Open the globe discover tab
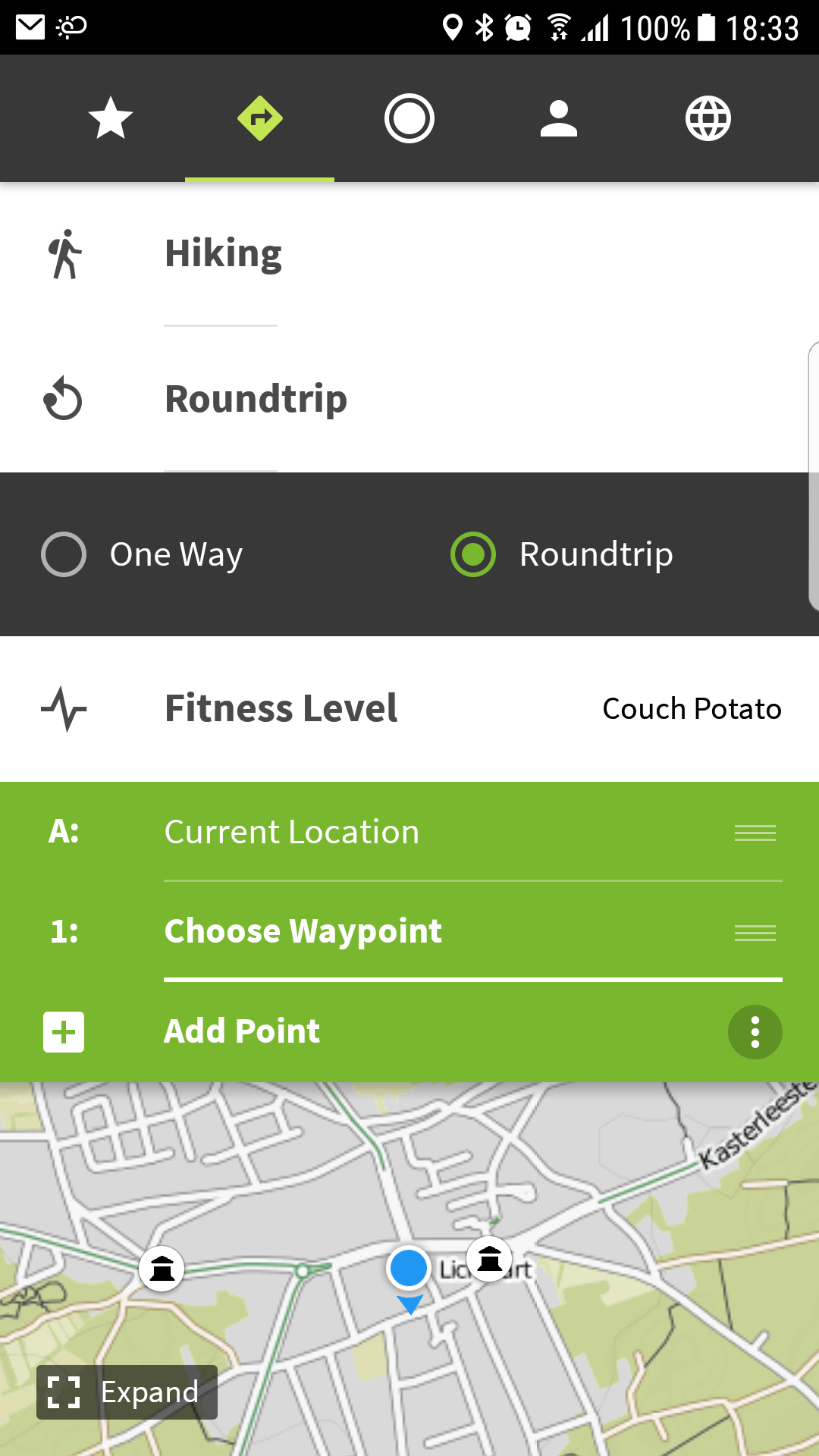Screen dimensions: 819x1456 coord(708,118)
